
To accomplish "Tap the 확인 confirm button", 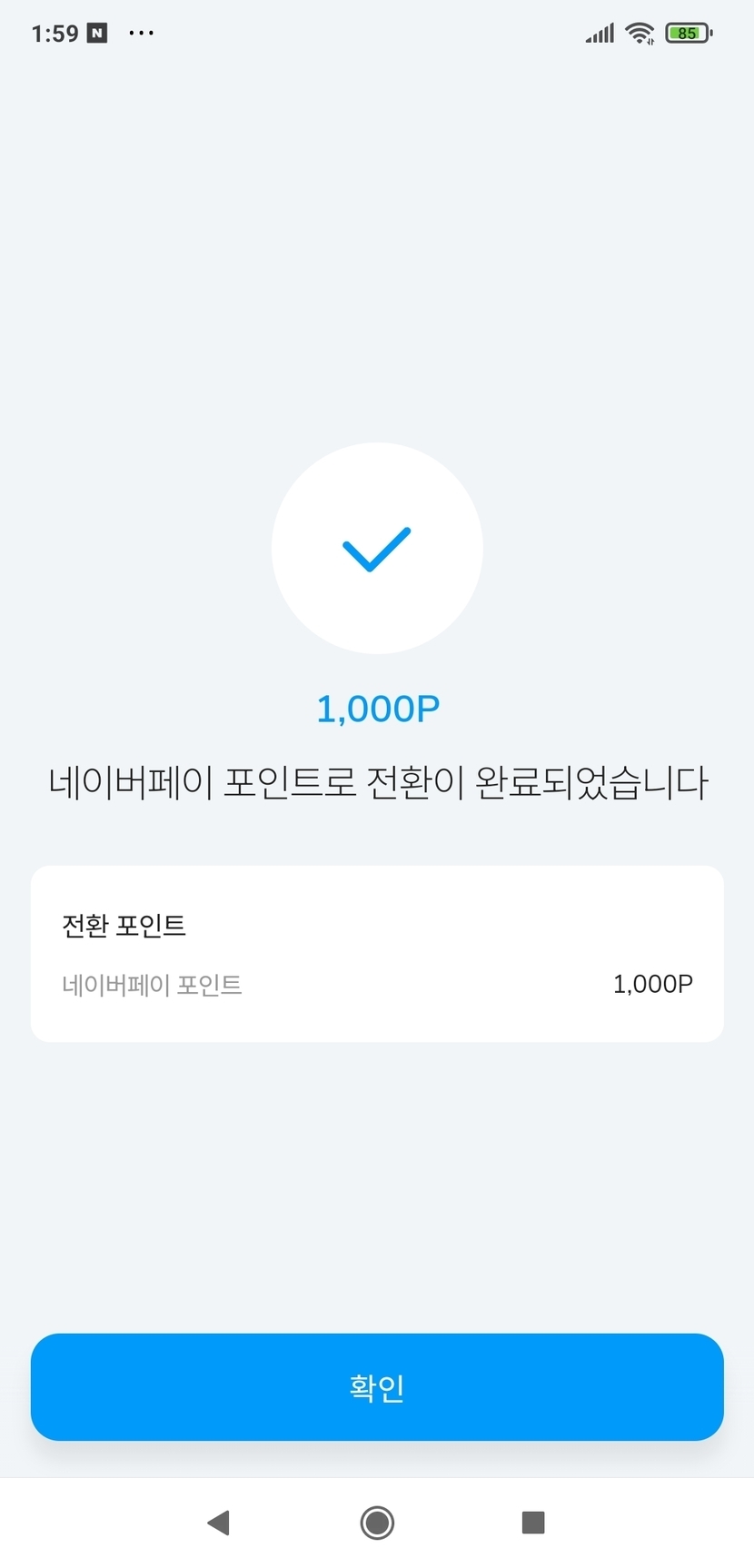I will click(377, 1386).
